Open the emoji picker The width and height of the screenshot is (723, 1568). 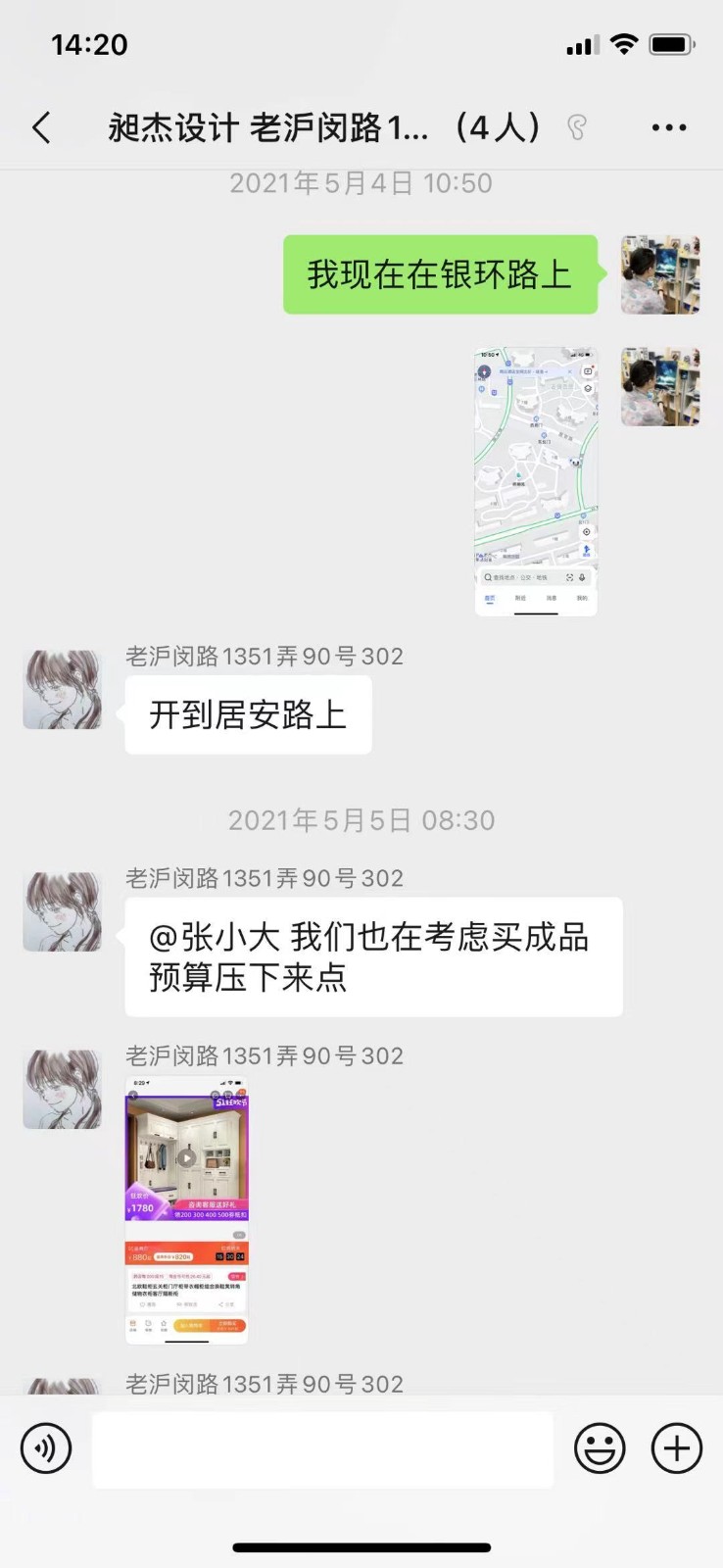600,1448
